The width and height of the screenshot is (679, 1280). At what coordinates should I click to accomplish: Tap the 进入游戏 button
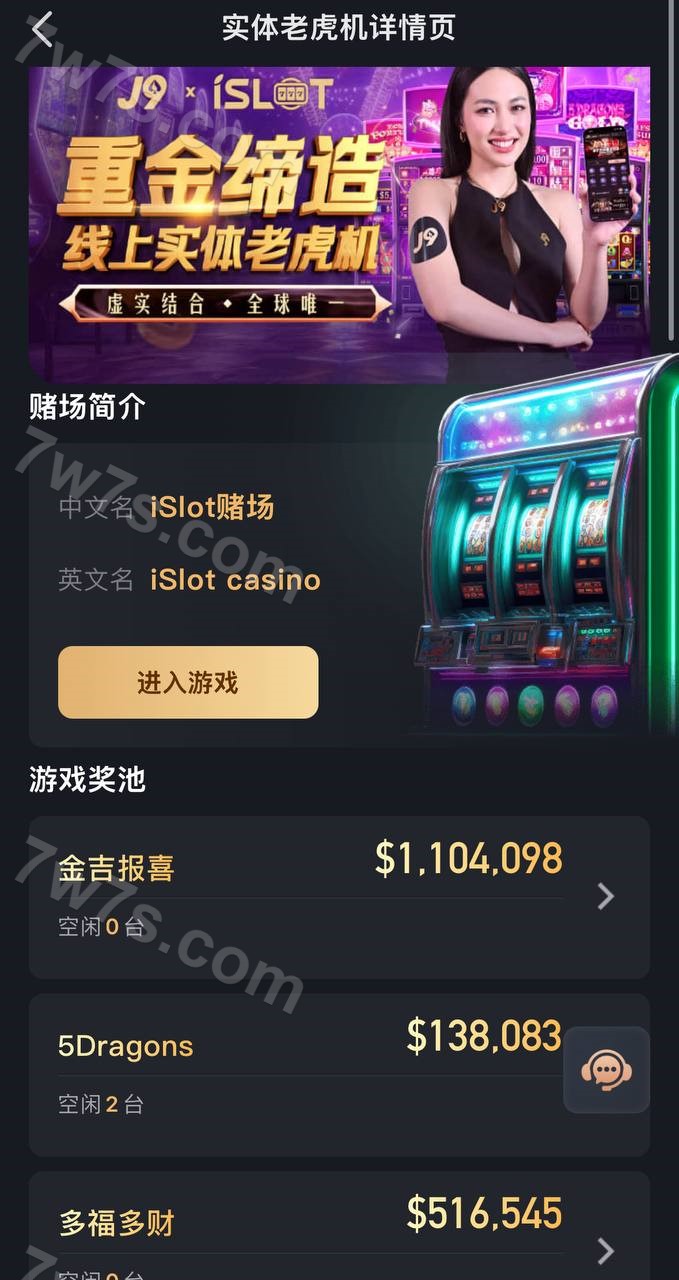tap(188, 682)
